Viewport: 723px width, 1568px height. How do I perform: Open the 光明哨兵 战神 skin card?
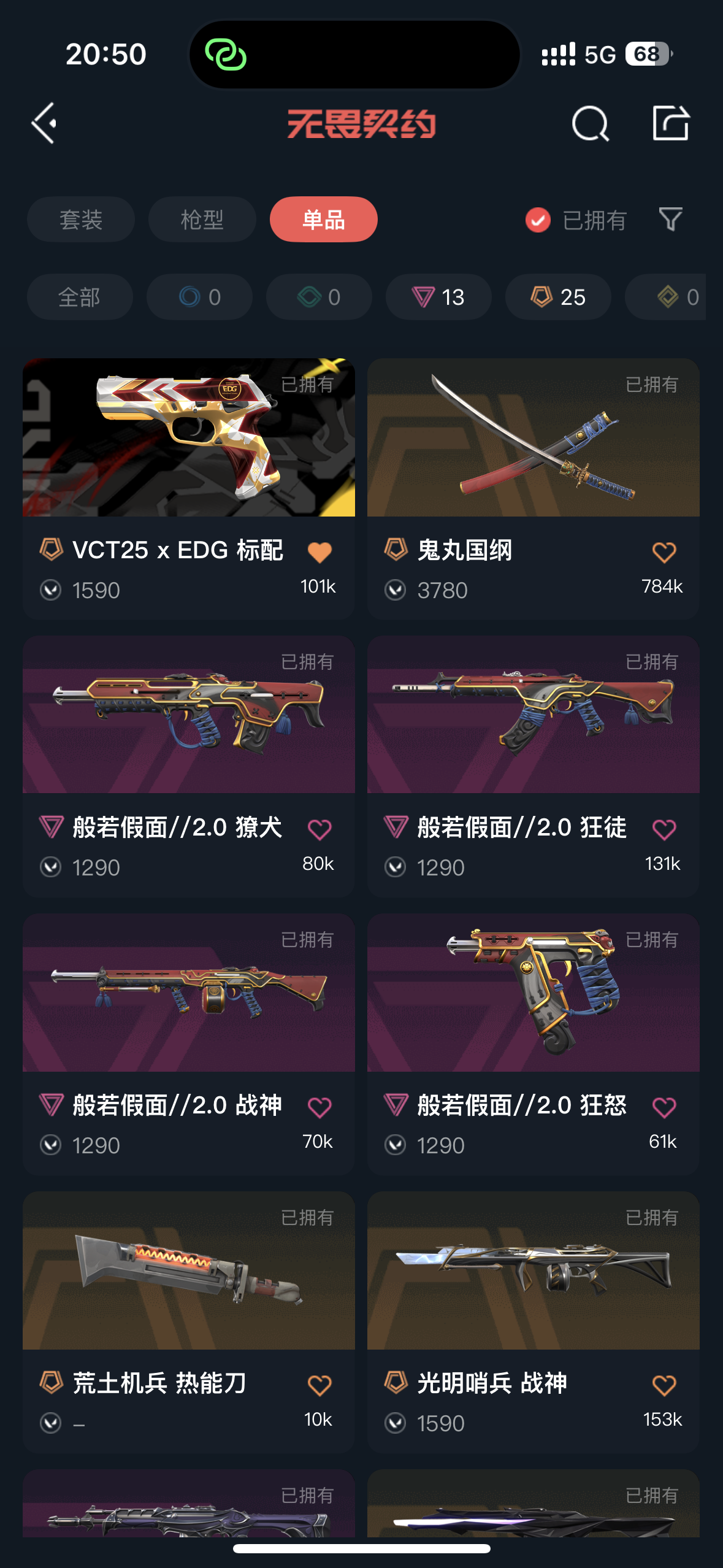533,1271
